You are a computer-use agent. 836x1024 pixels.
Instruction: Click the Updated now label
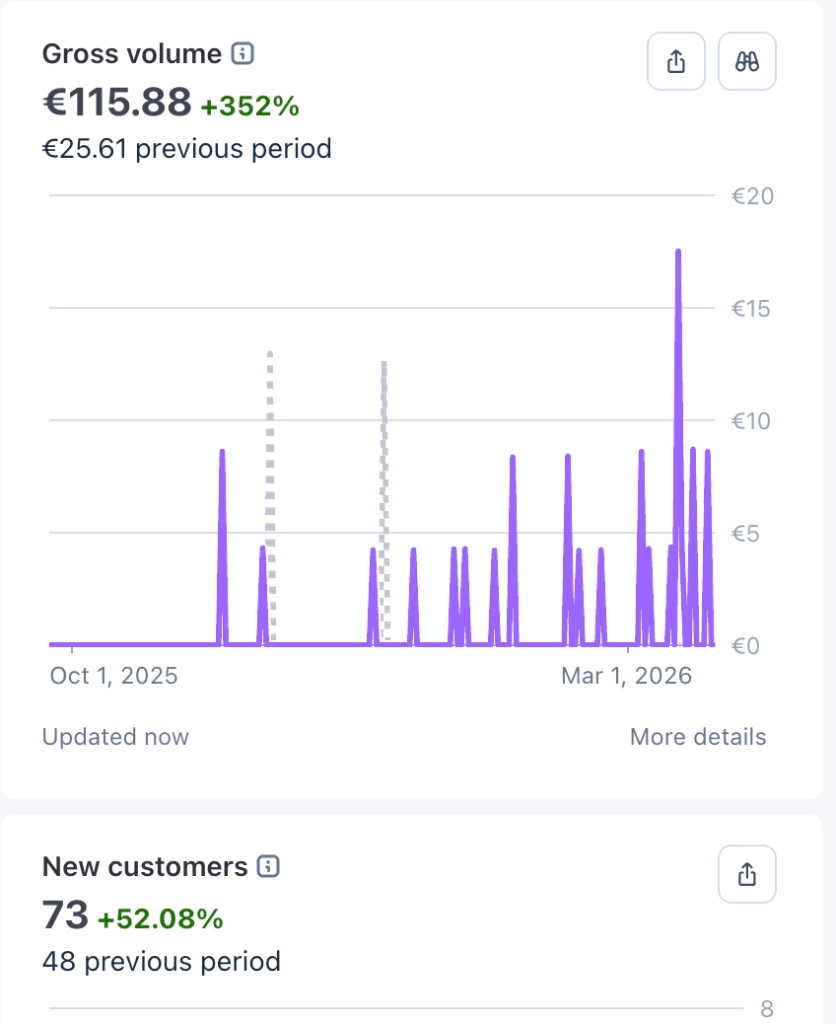pyautogui.click(x=115, y=737)
